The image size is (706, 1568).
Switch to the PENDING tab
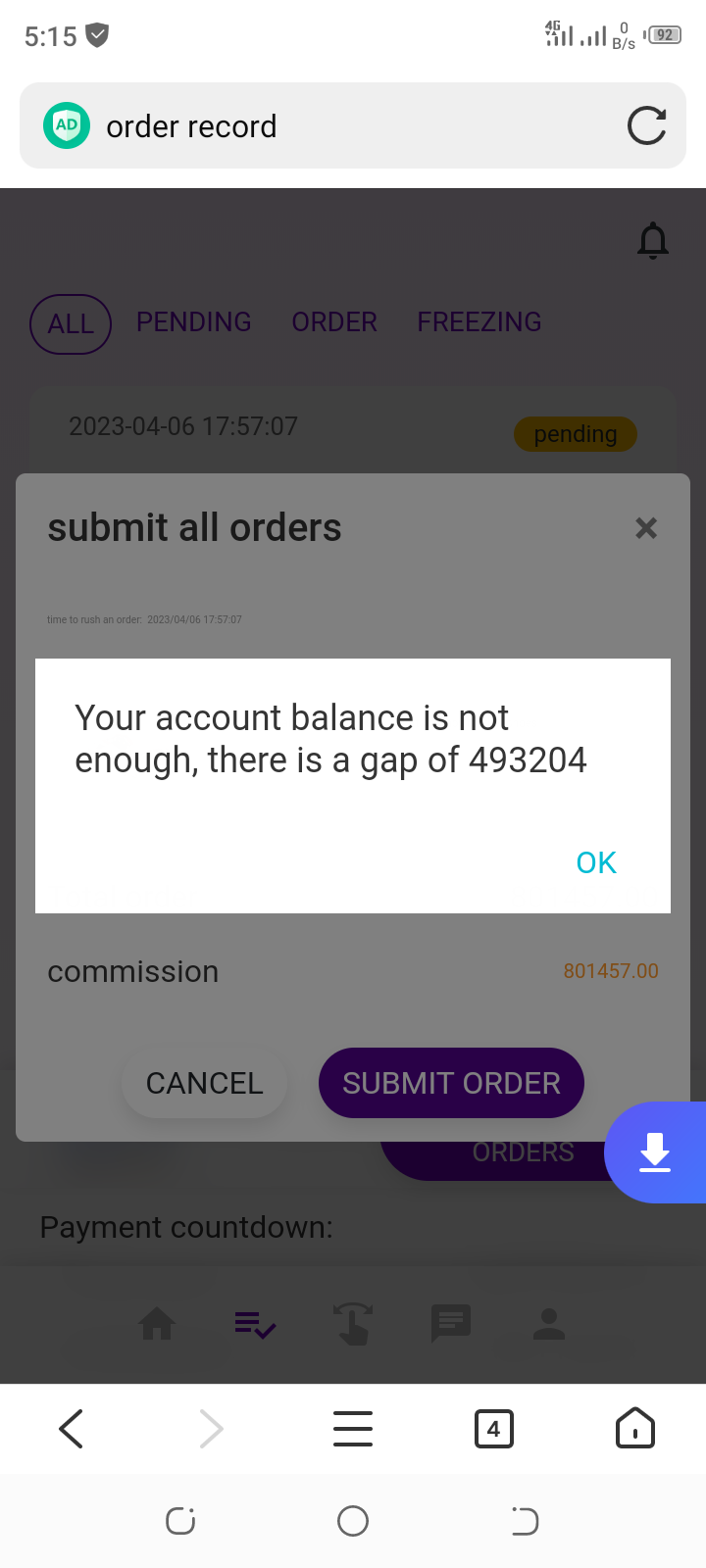pyautogui.click(x=194, y=322)
